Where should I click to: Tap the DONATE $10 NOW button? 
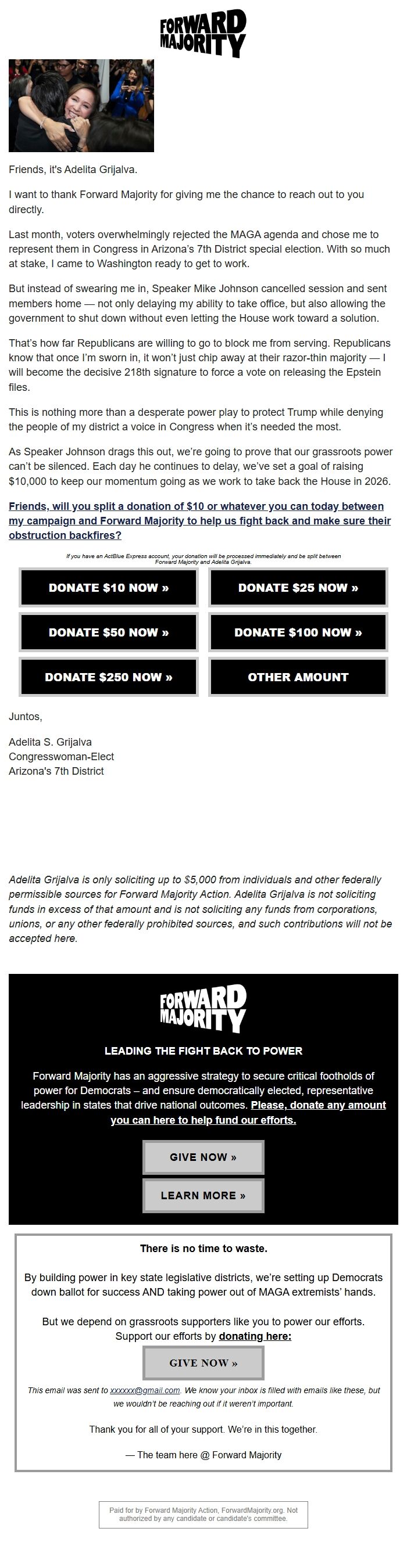pos(109,587)
